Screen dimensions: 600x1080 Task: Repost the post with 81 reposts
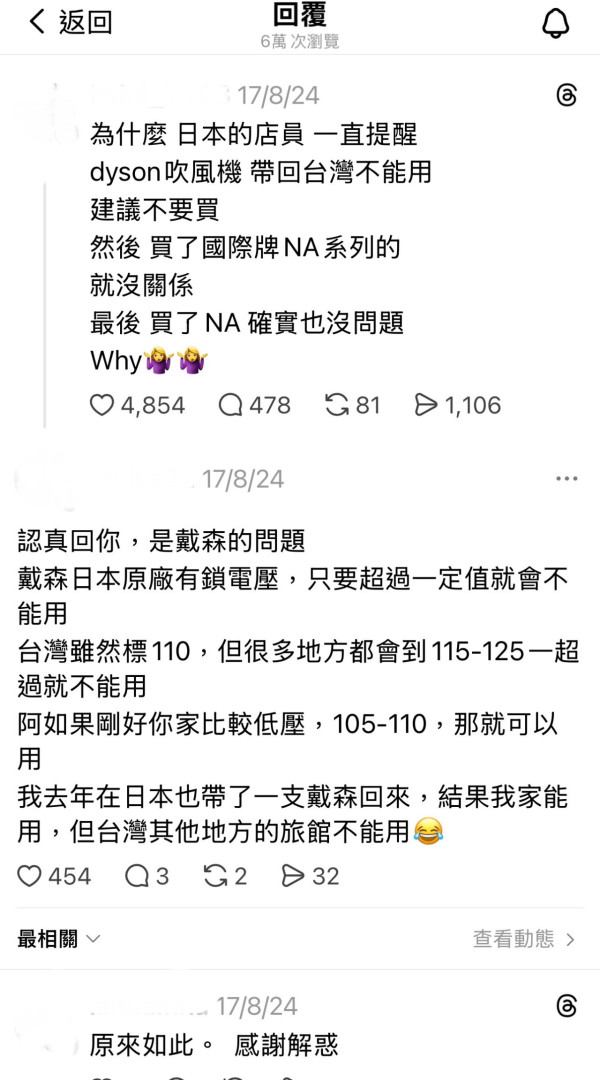coord(336,405)
